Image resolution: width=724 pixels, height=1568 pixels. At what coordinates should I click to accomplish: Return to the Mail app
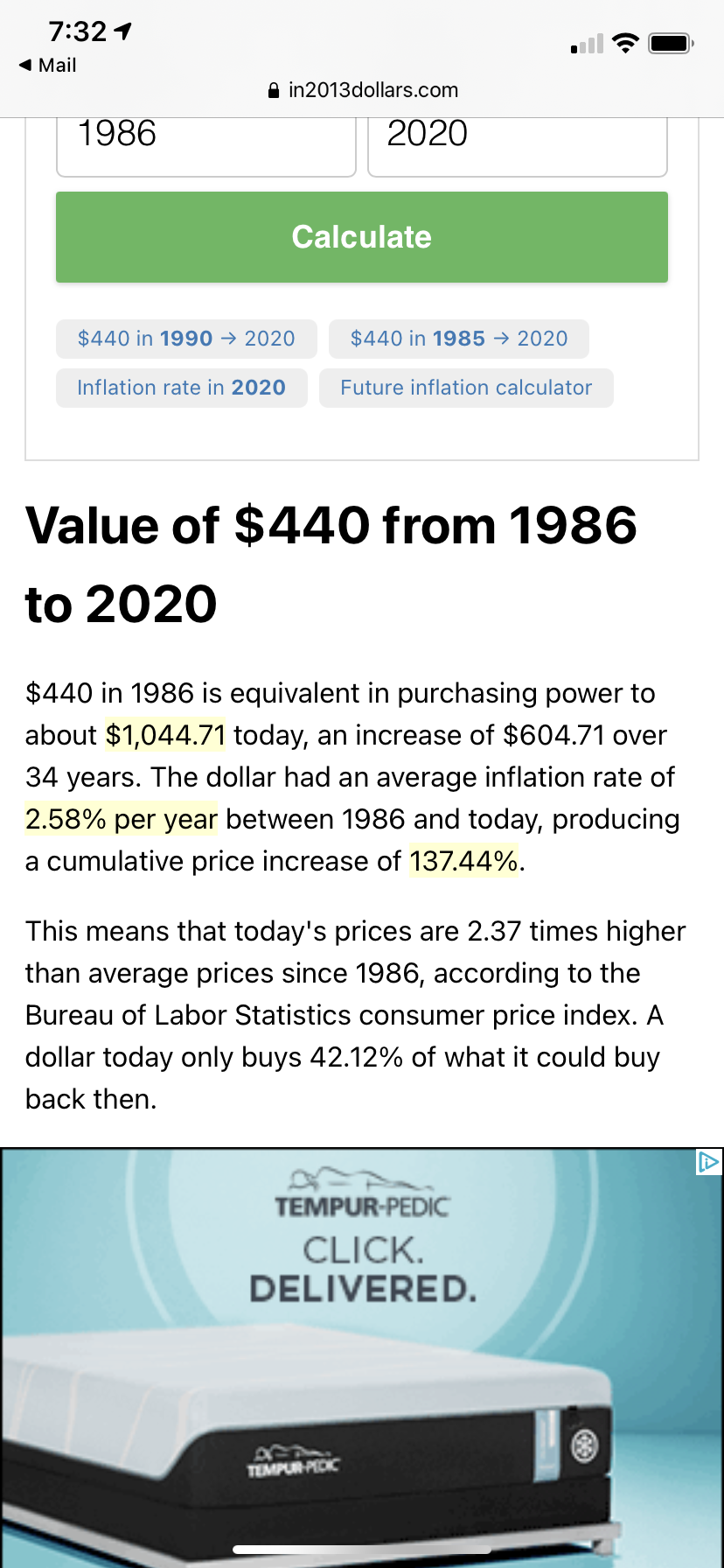[x=48, y=66]
